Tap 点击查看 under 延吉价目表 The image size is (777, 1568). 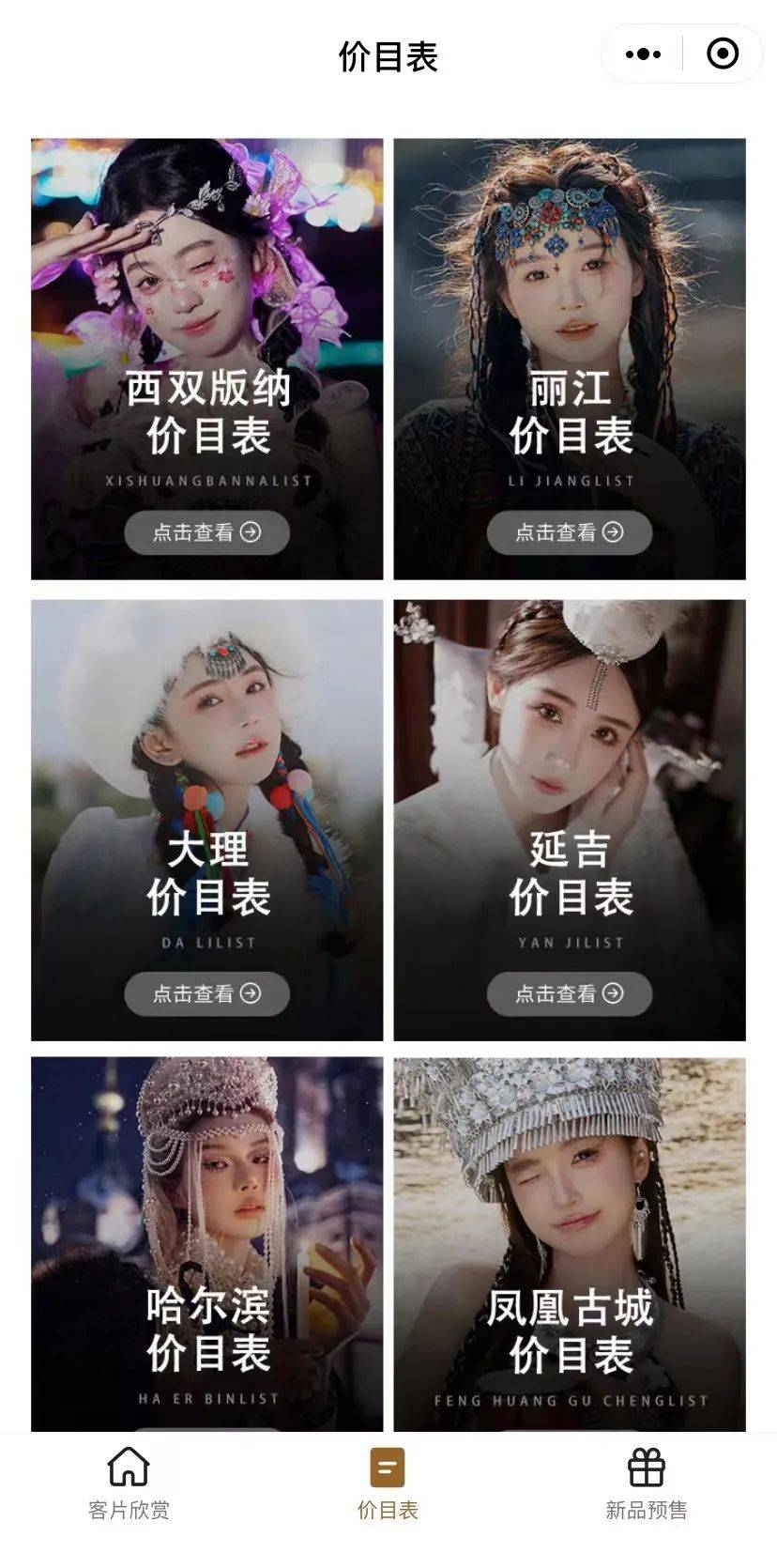(571, 992)
